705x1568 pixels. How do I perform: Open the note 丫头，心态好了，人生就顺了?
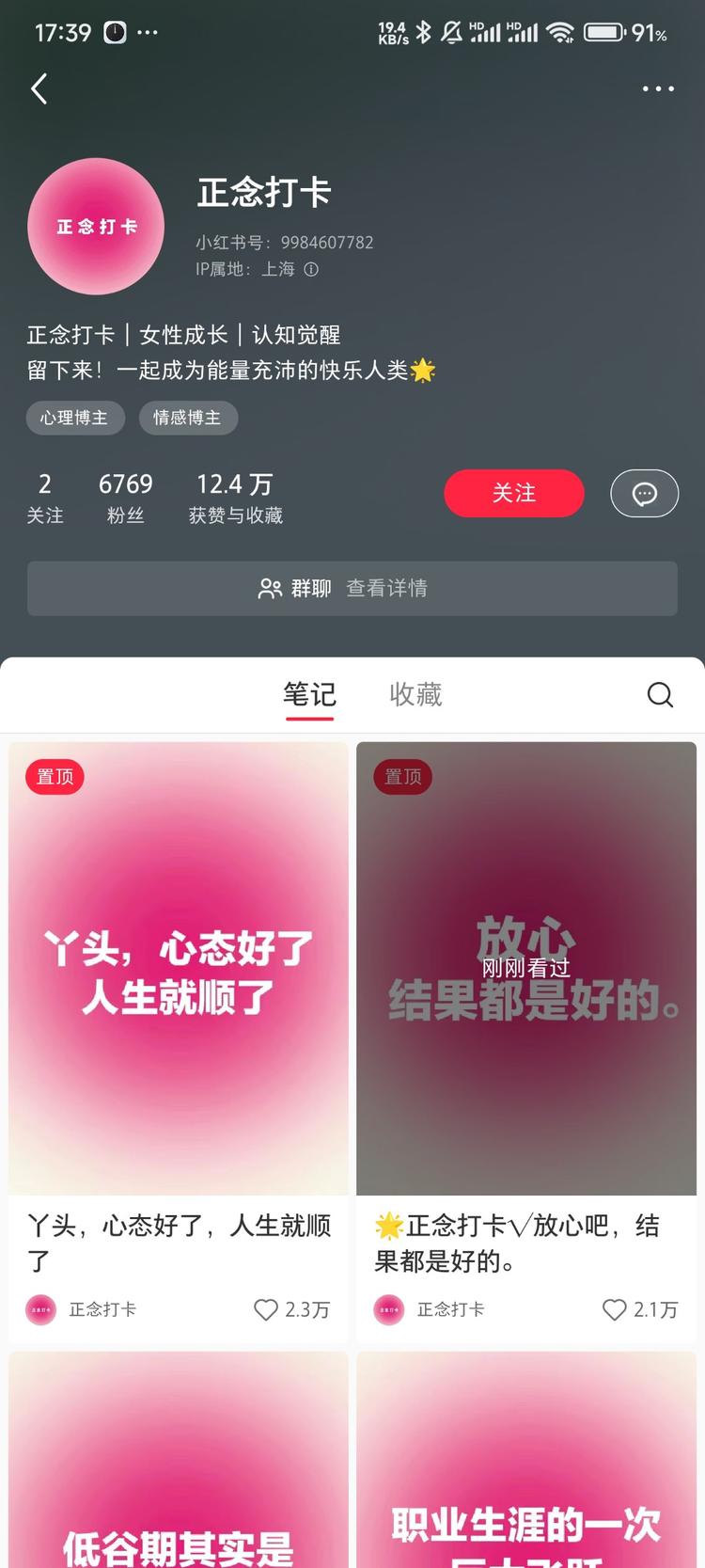(x=179, y=969)
